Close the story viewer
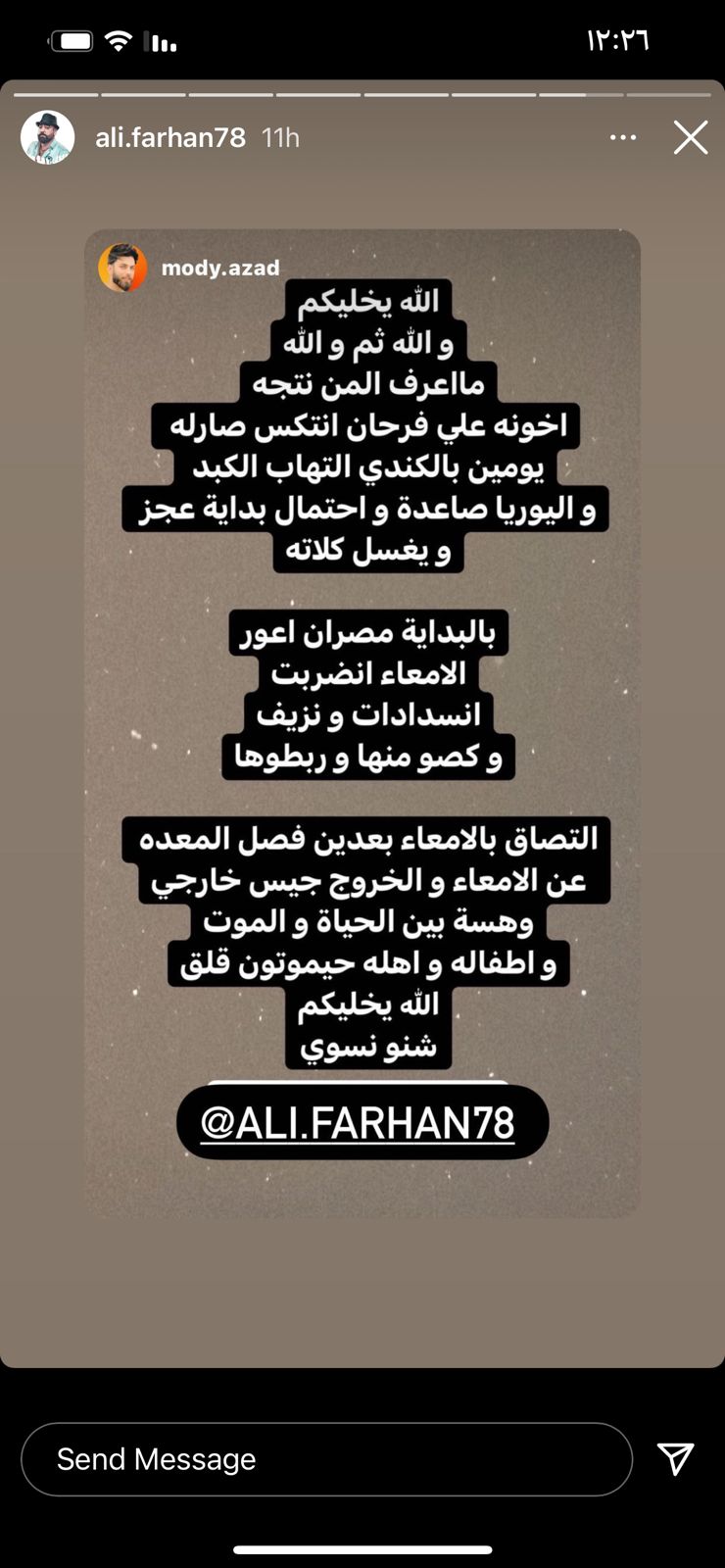Screen dimensions: 725x1568 click(x=691, y=138)
